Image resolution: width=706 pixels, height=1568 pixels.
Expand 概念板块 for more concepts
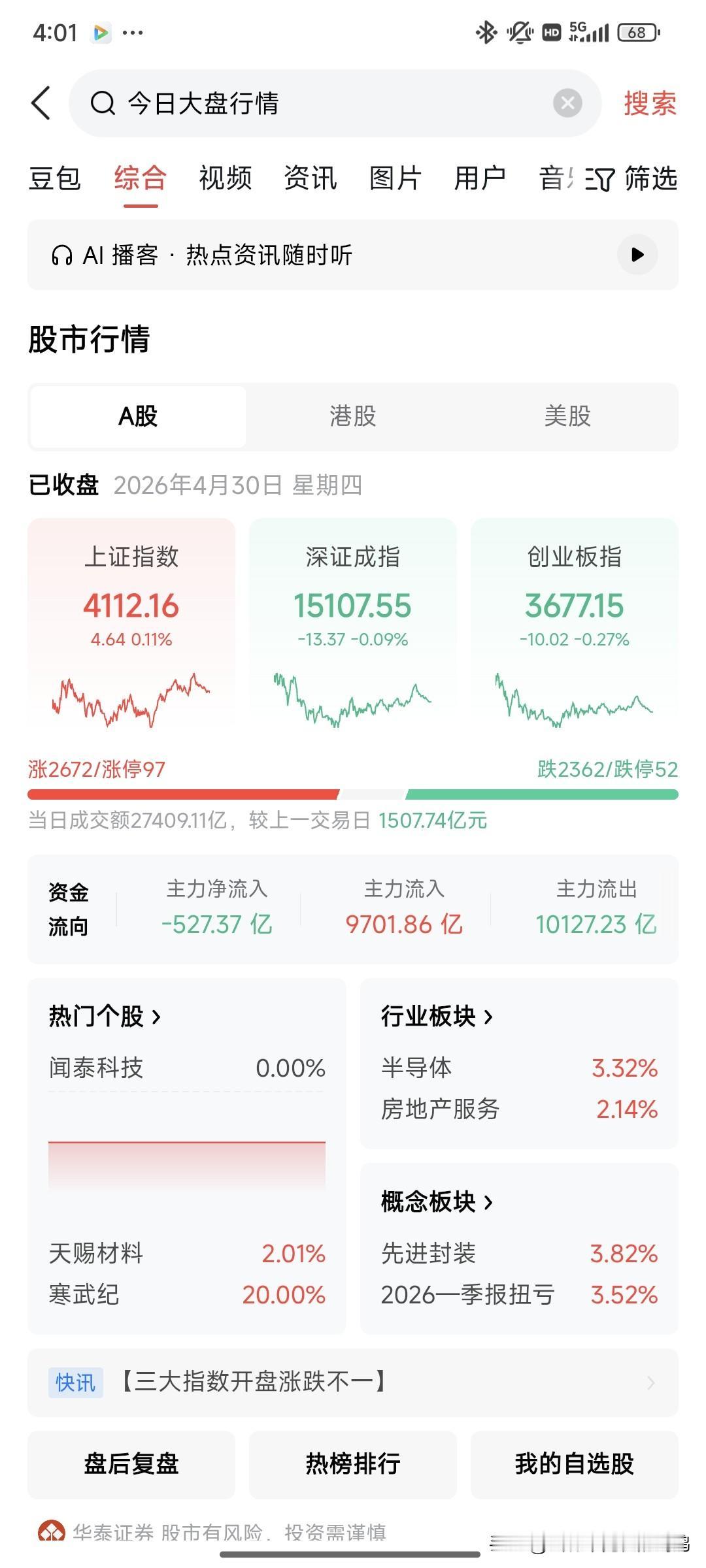click(x=435, y=1200)
